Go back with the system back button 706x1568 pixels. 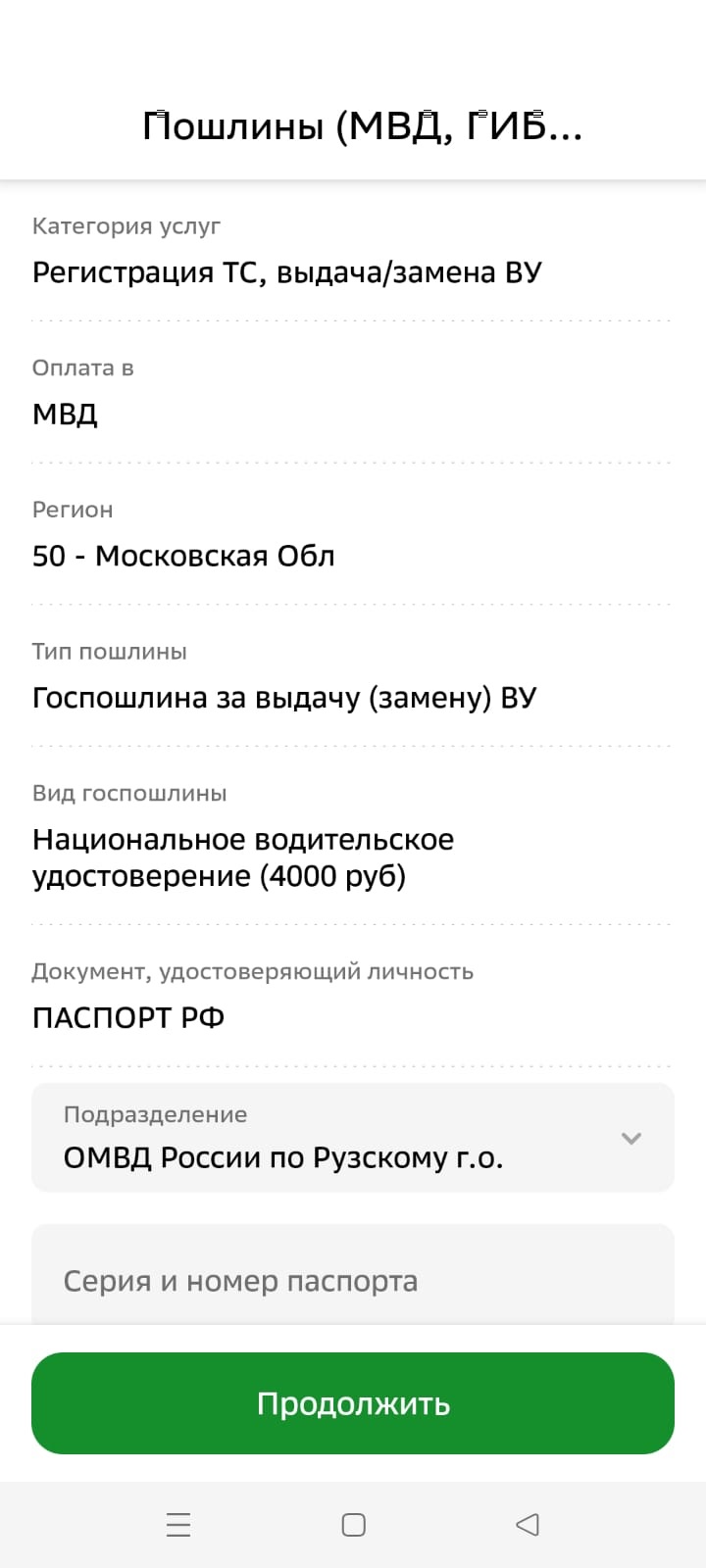[527, 1524]
